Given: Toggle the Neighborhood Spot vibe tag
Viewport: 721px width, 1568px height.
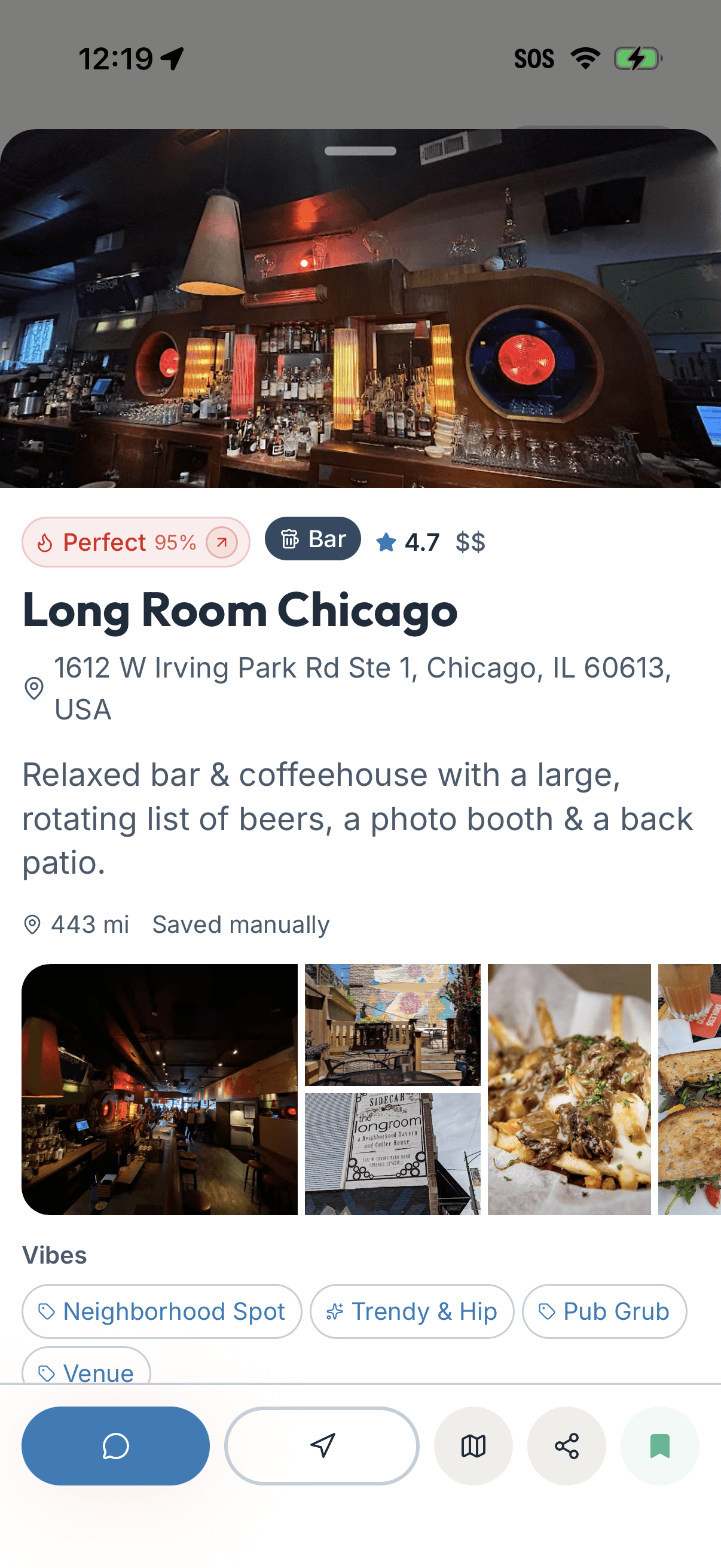Looking at the screenshot, I should pyautogui.click(x=161, y=1311).
